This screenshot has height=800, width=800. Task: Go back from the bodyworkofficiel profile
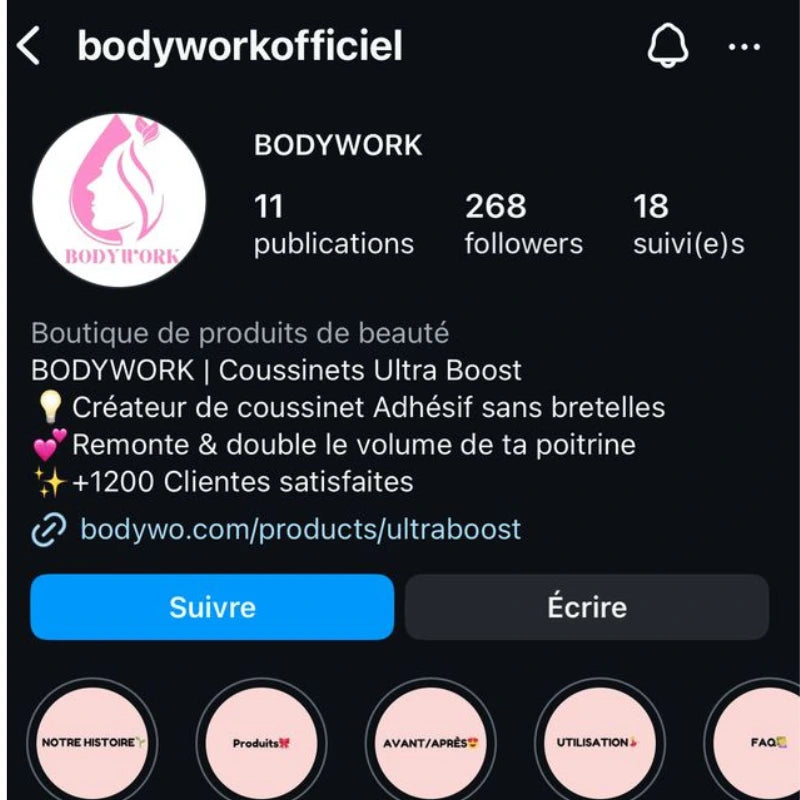30,47
